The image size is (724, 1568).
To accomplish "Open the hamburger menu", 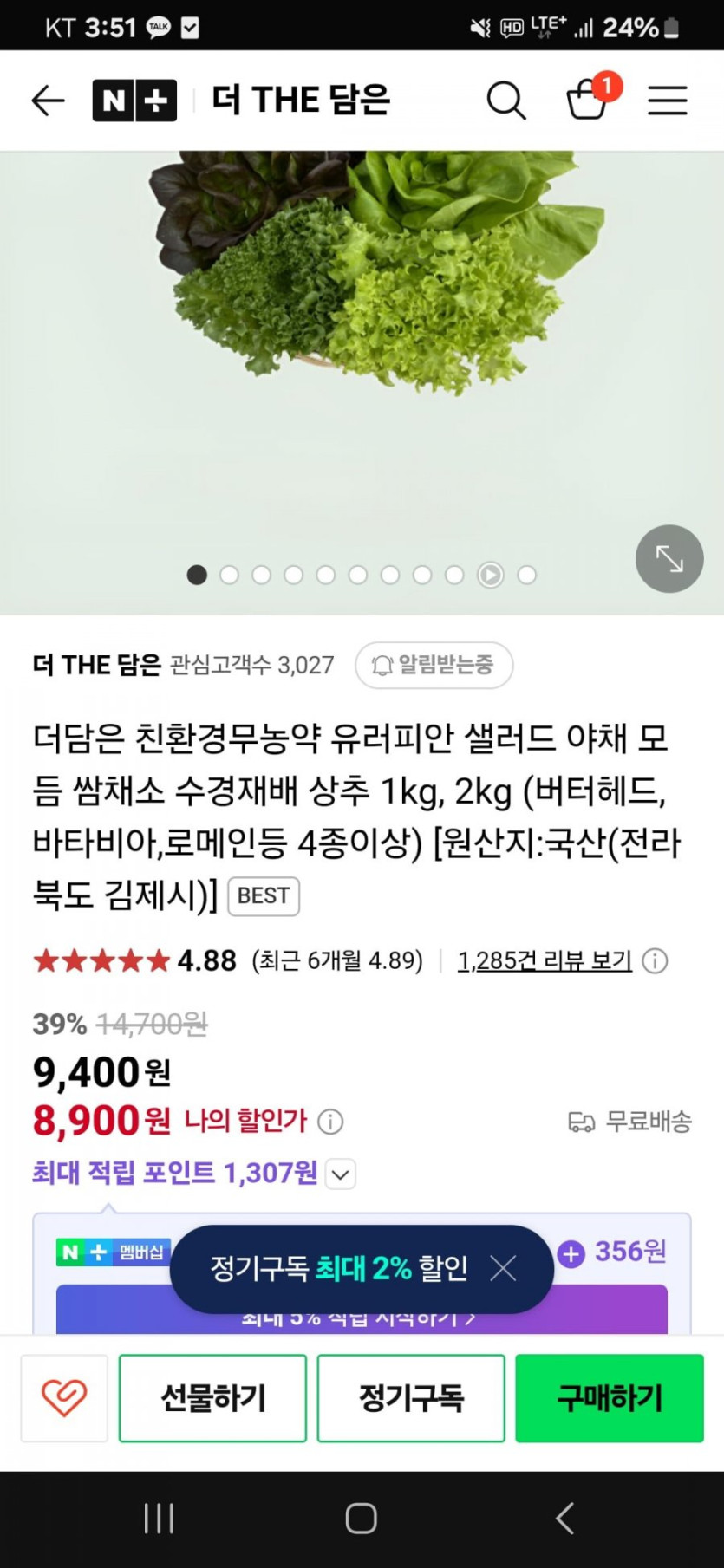I will coord(668,101).
